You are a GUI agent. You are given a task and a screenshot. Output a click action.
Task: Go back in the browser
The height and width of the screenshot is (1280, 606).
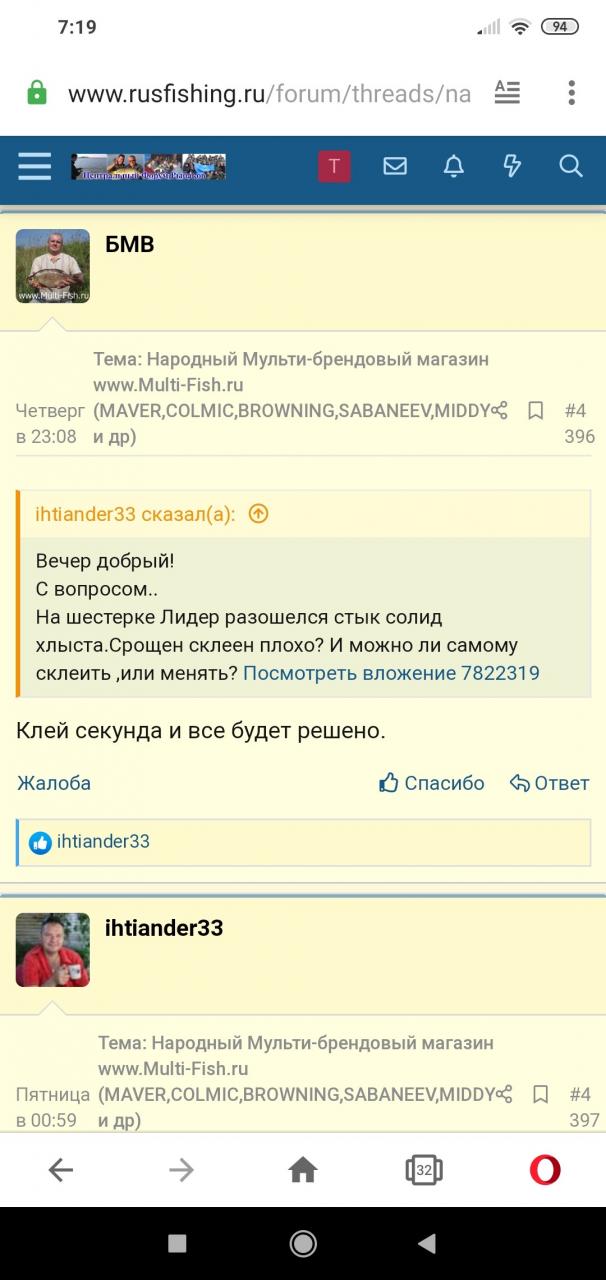(61, 1169)
